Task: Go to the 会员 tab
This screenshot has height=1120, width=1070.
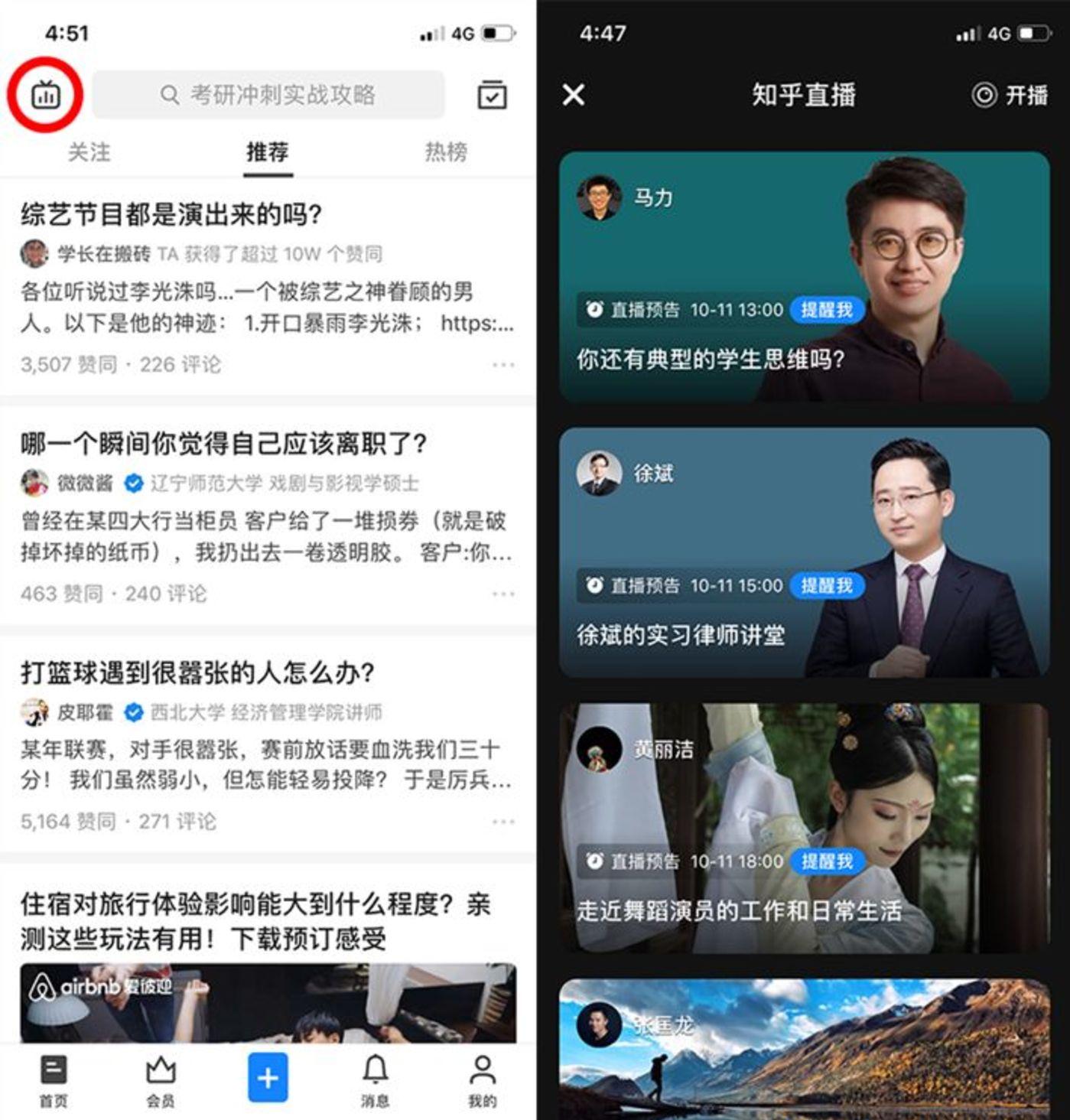Action: 161,1080
